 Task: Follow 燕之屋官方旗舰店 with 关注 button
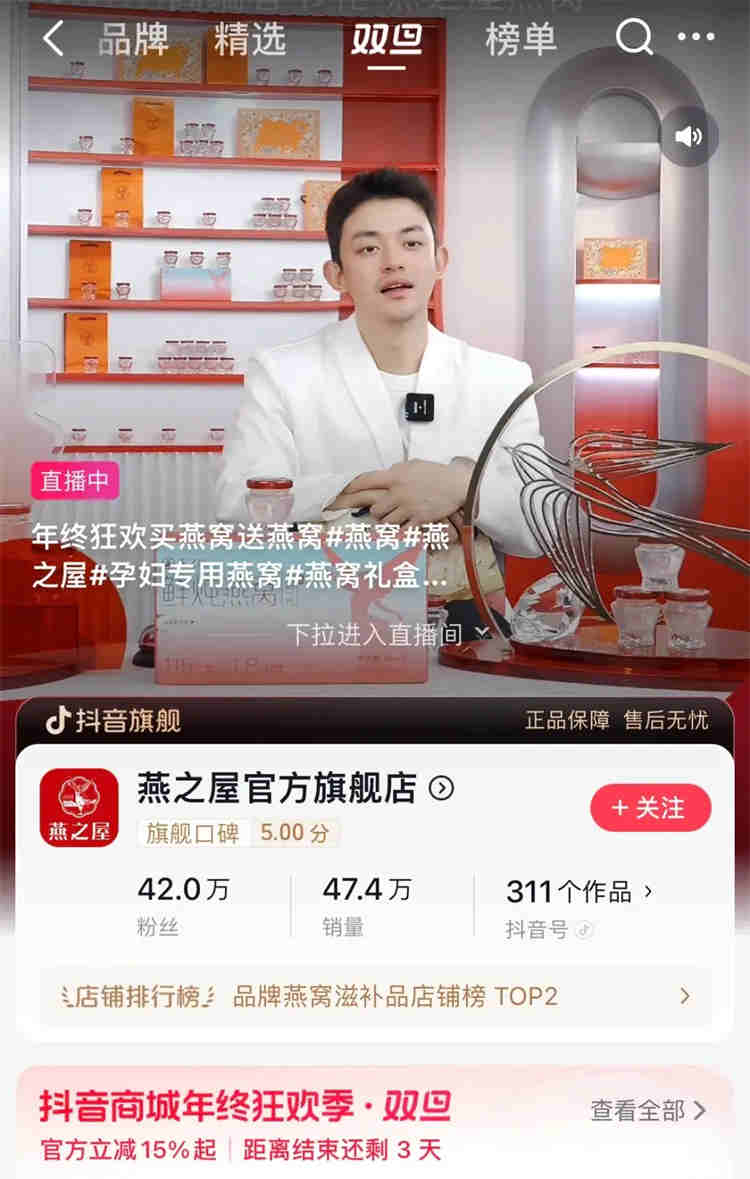(x=650, y=808)
